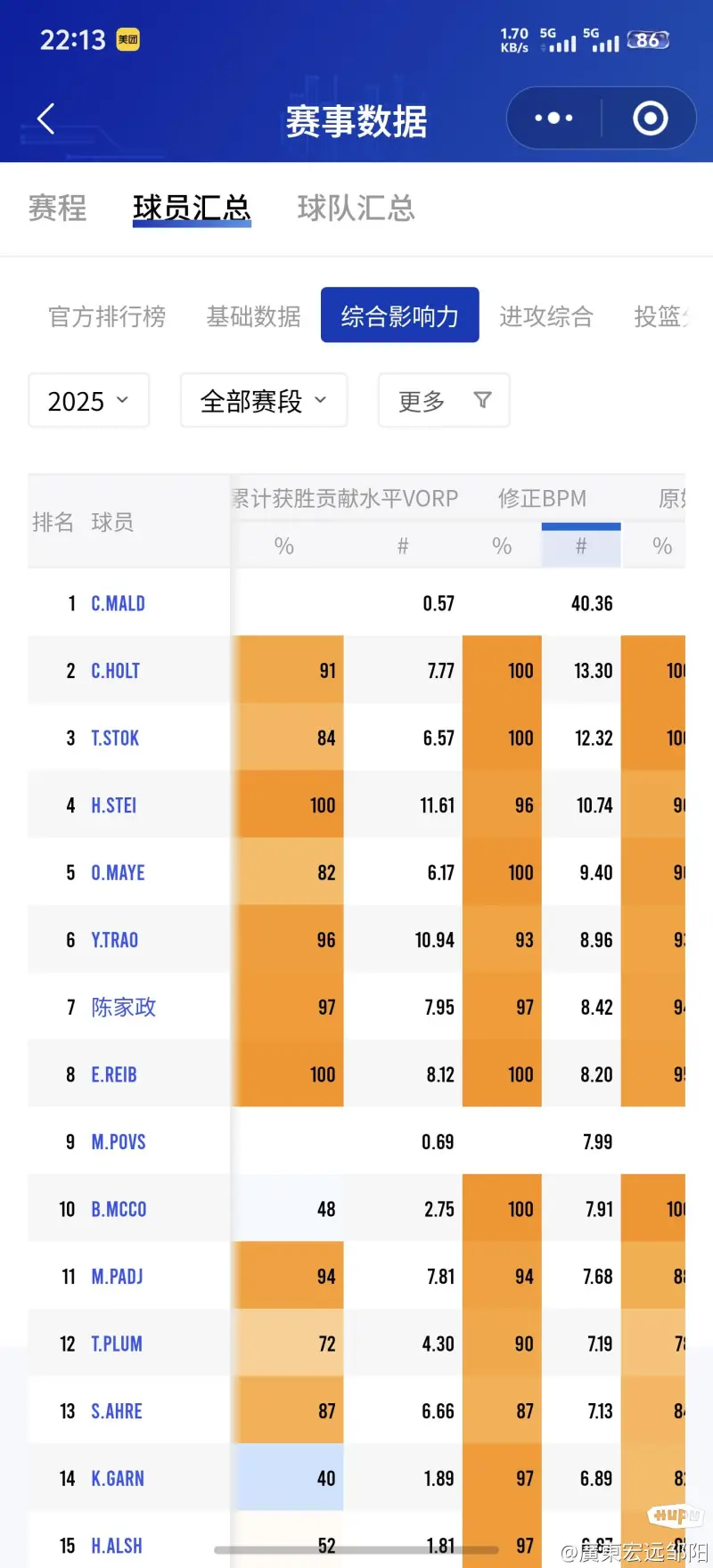Open player B.MCCO's details
The image size is (713, 1568).
(119, 1209)
